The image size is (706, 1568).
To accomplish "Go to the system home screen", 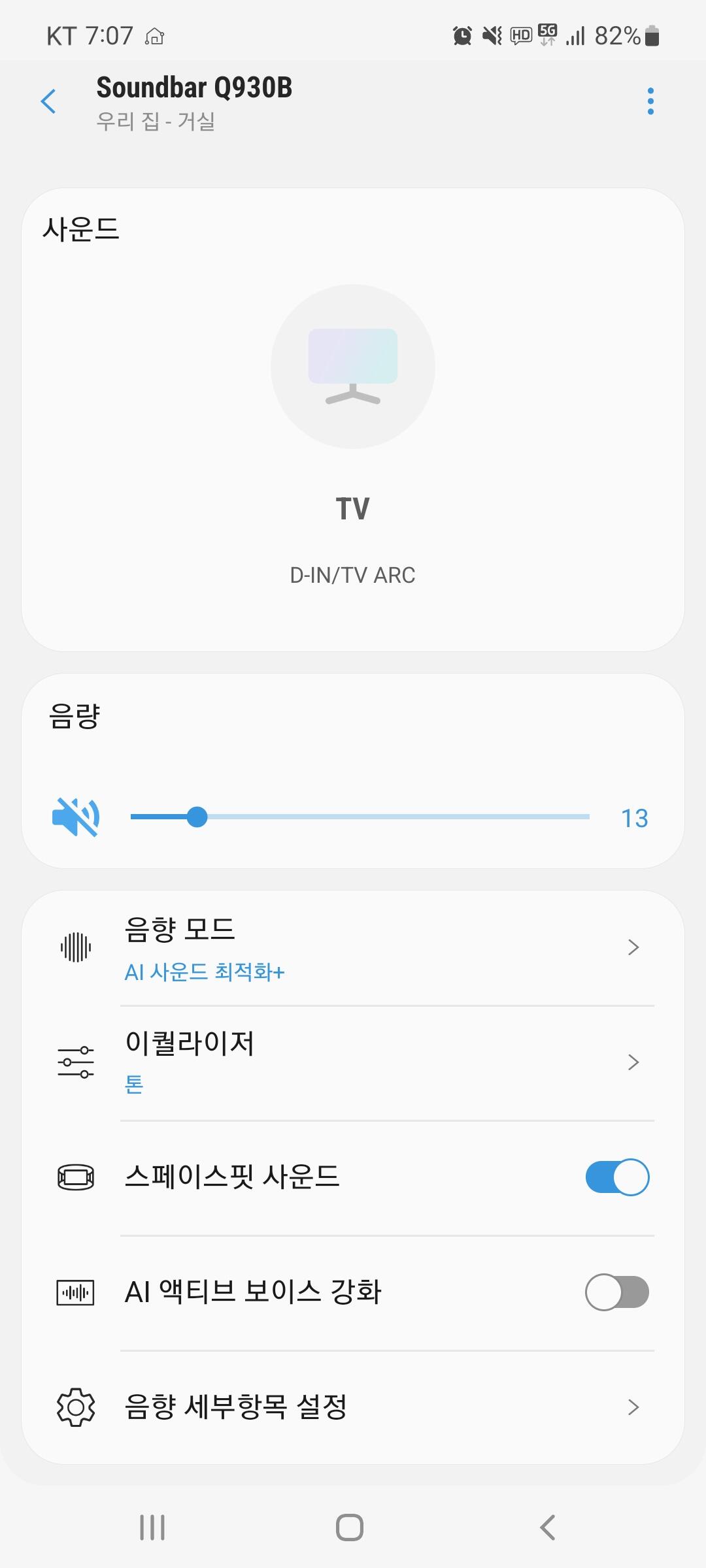I will [350, 1527].
